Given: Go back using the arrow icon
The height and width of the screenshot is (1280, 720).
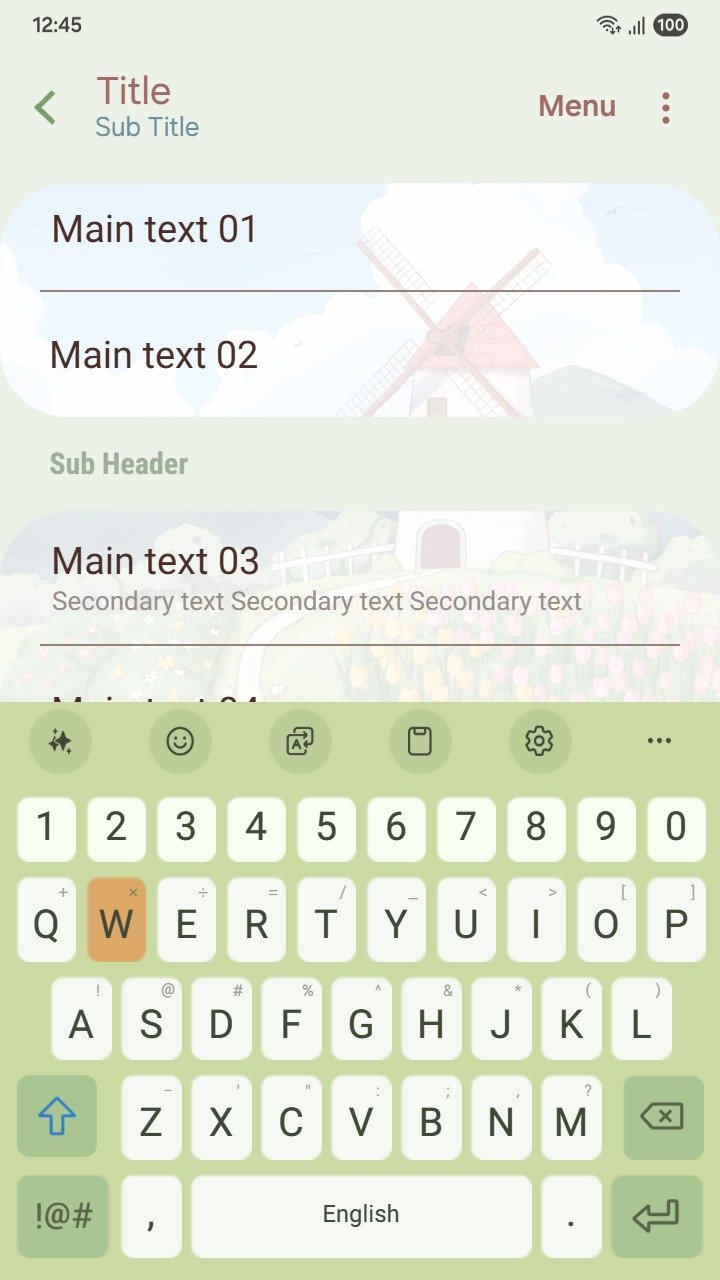Looking at the screenshot, I should [x=45, y=107].
